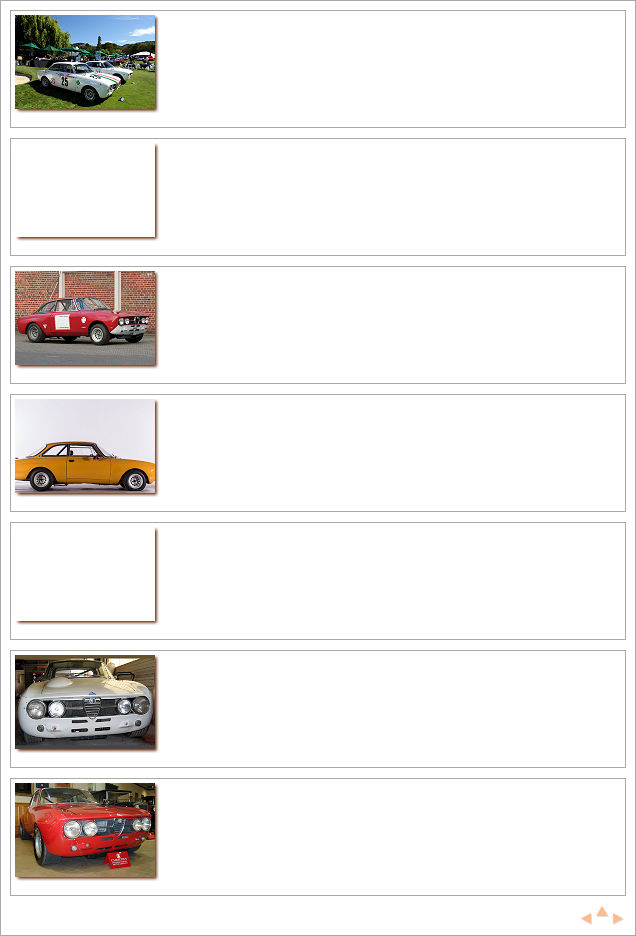Open the white car front view photo
This screenshot has height=936, width=636.
(x=85, y=702)
